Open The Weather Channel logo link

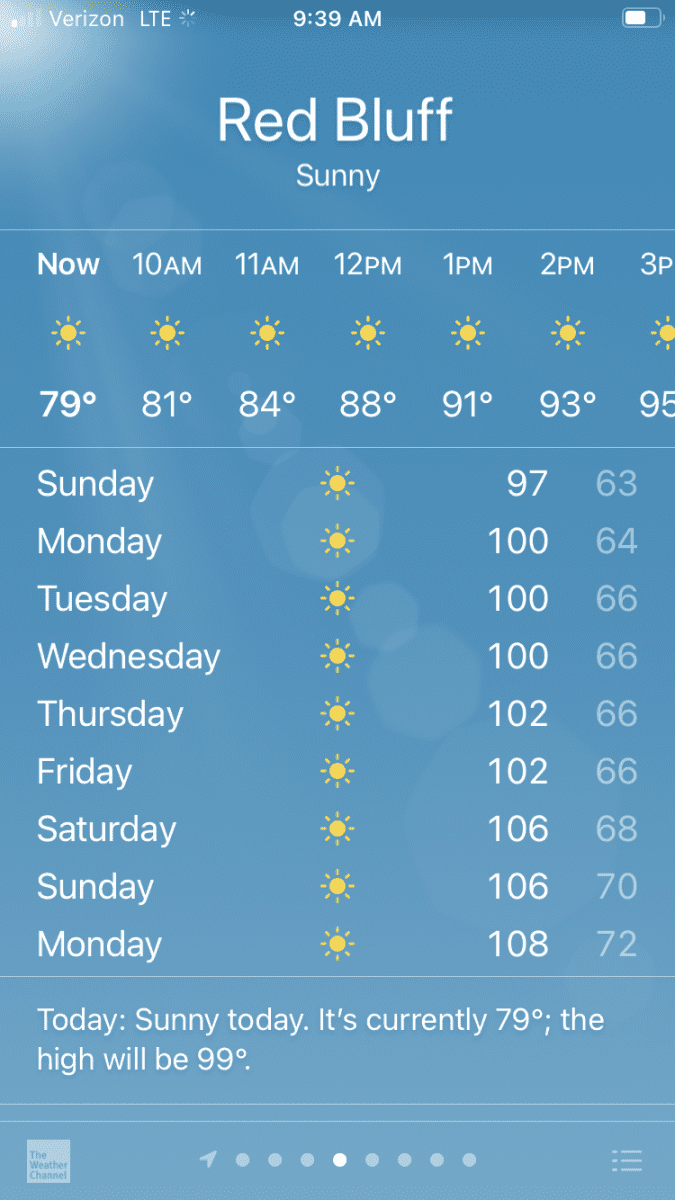[48, 1161]
